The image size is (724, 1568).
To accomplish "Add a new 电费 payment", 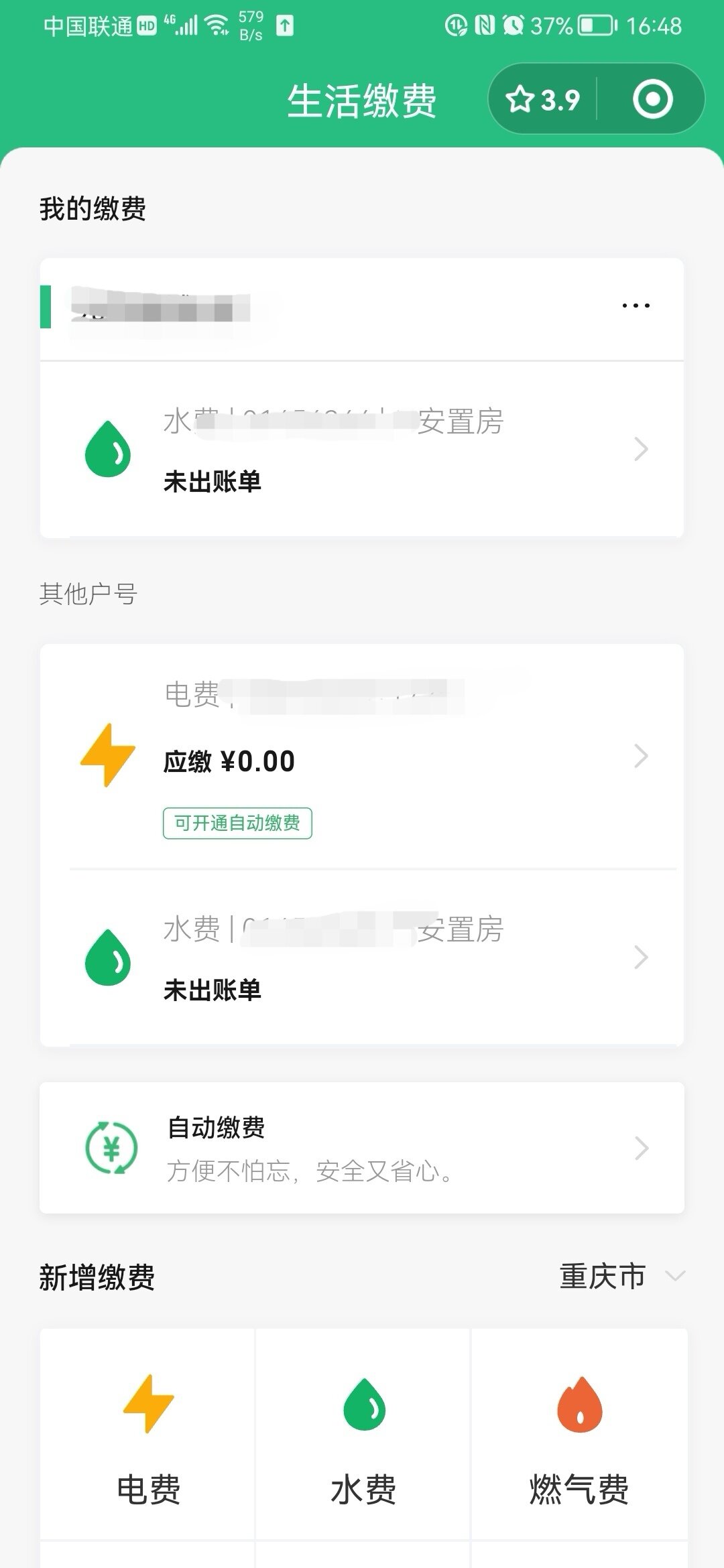I will click(147, 1434).
